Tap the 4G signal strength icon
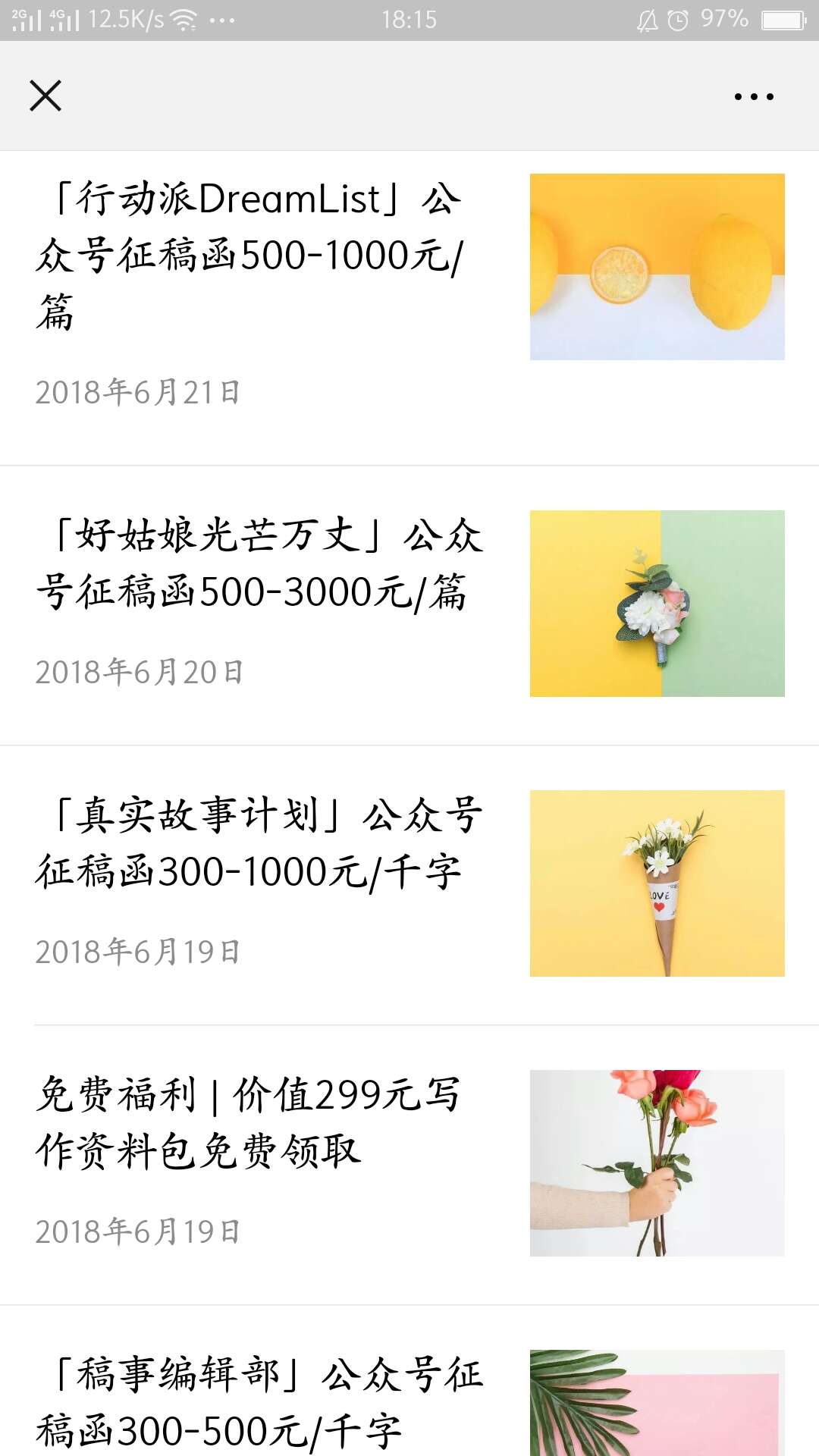The width and height of the screenshot is (819, 1456). coord(61,19)
